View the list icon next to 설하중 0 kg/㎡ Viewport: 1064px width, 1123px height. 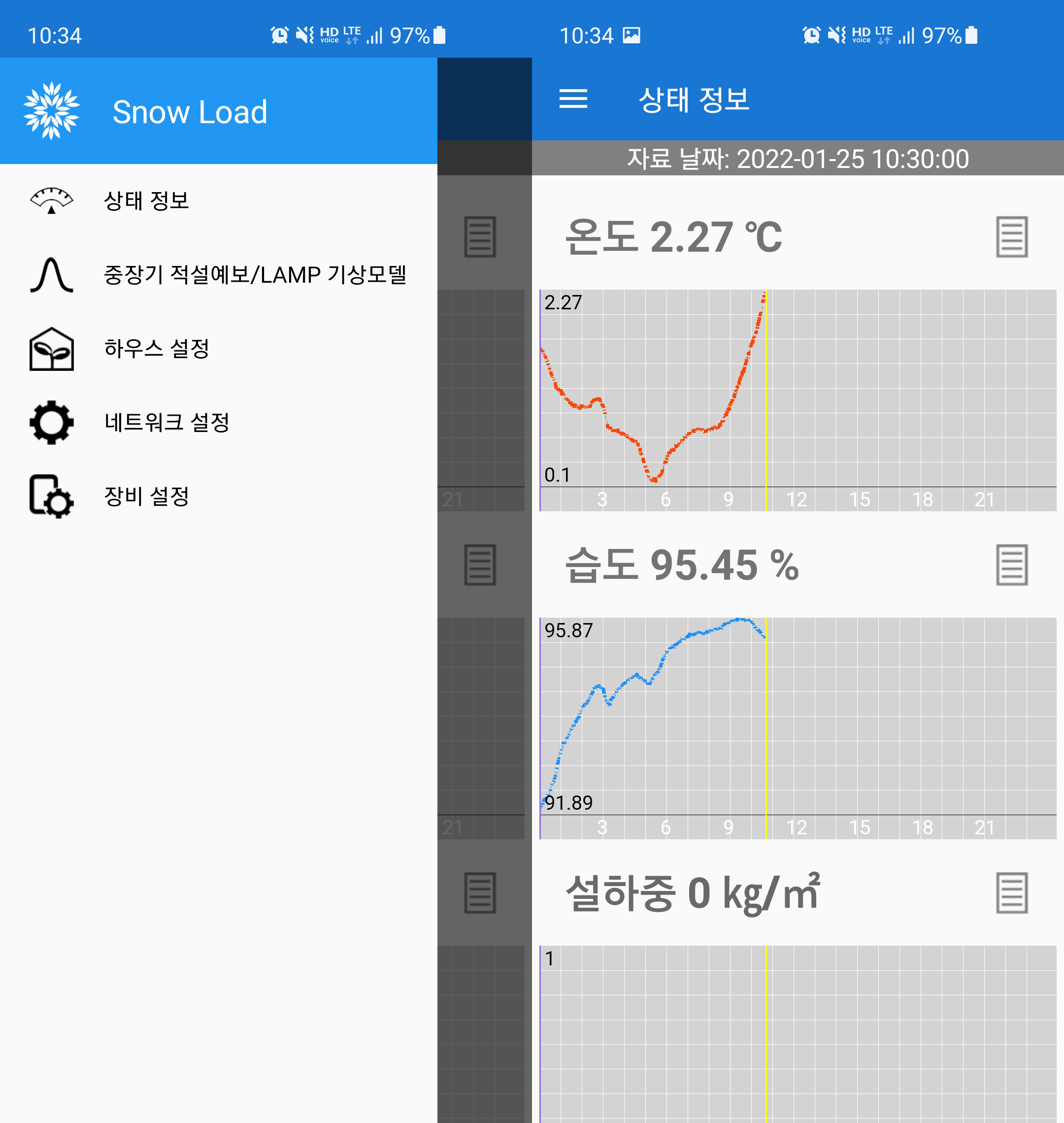pyautogui.click(x=1011, y=892)
